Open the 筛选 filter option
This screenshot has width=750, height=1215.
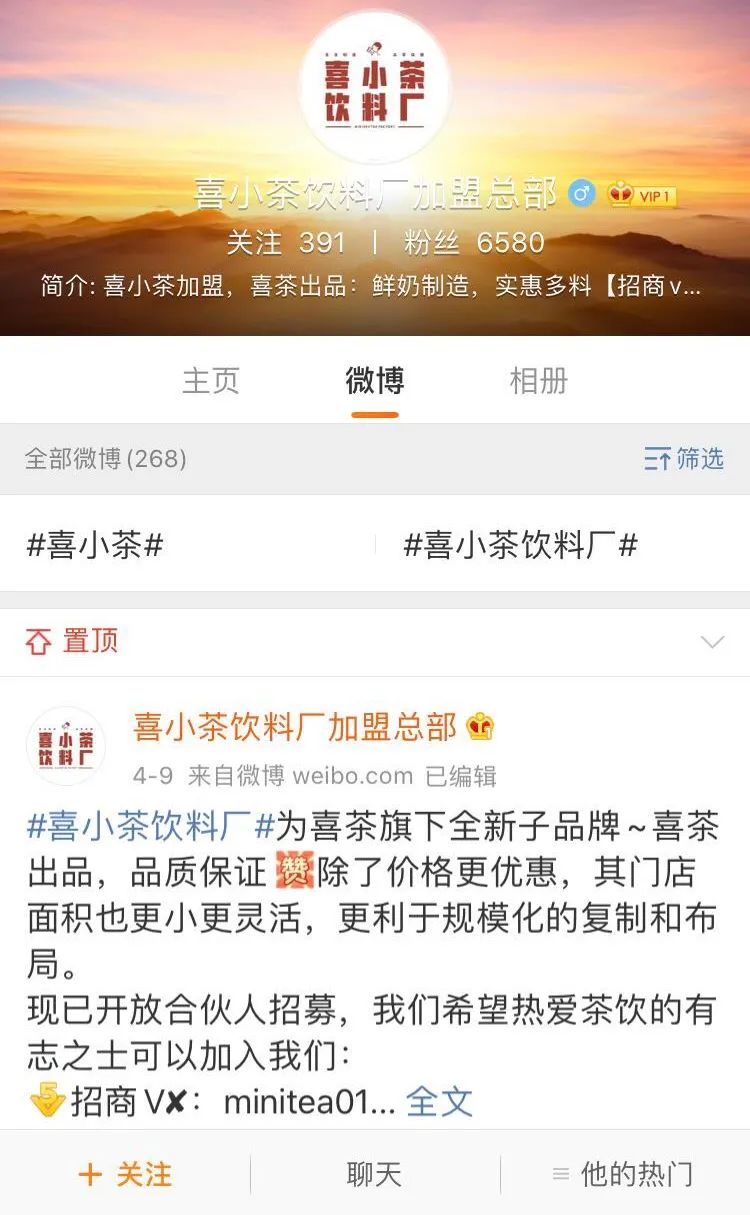684,459
